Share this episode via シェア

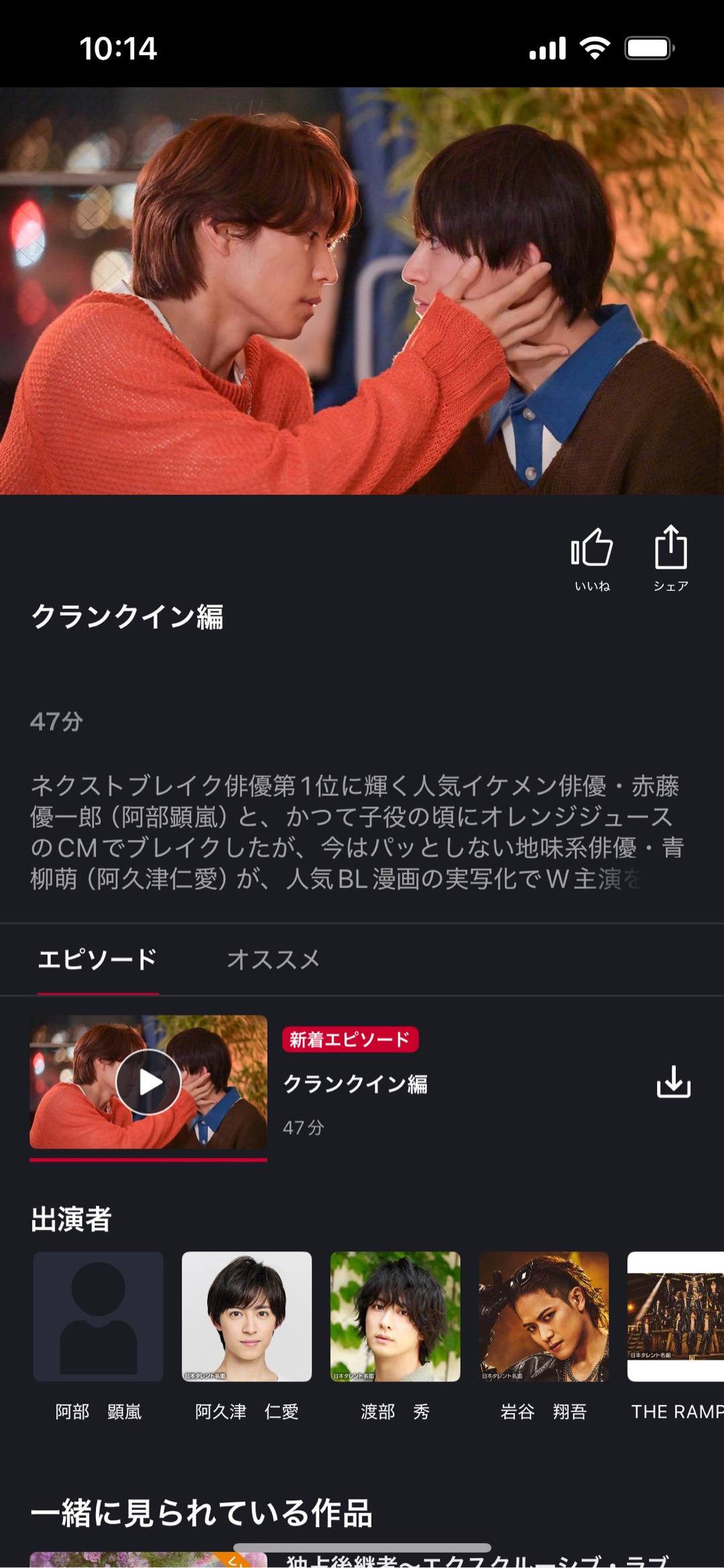[670, 558]
